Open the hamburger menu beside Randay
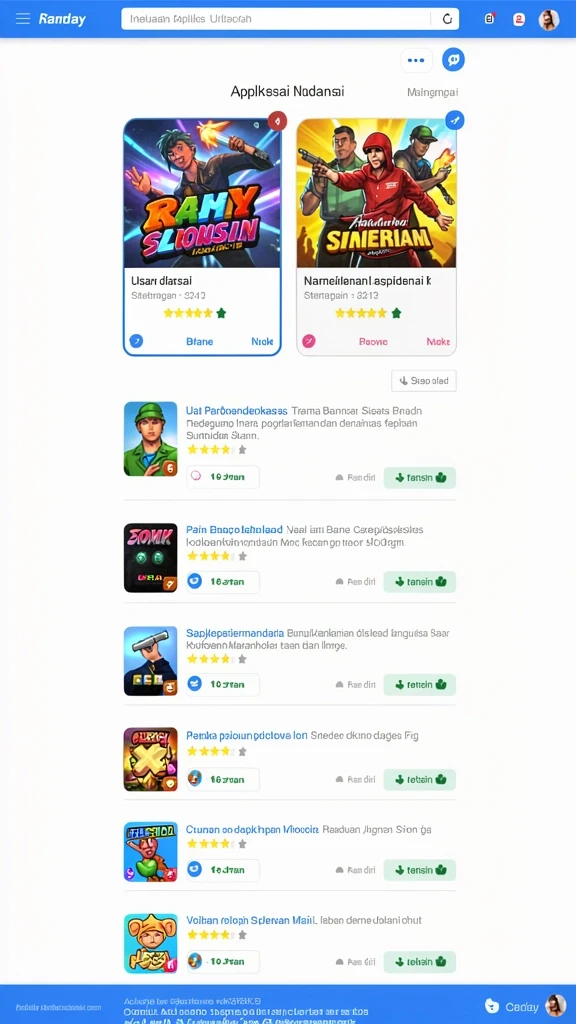This screenshot has height=1024, width=576. pyautogui.click(x=23, y=19)
